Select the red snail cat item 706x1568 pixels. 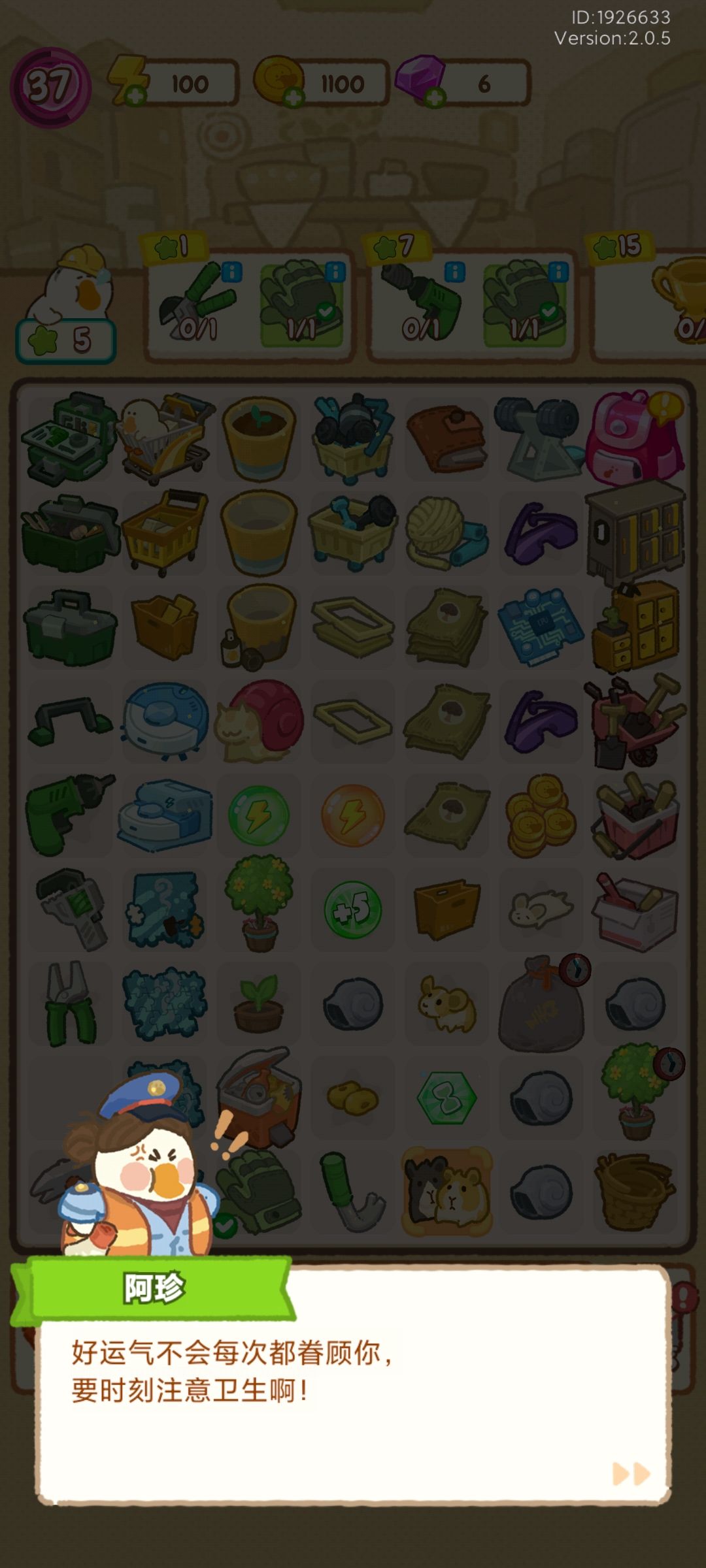click(260, 721)
